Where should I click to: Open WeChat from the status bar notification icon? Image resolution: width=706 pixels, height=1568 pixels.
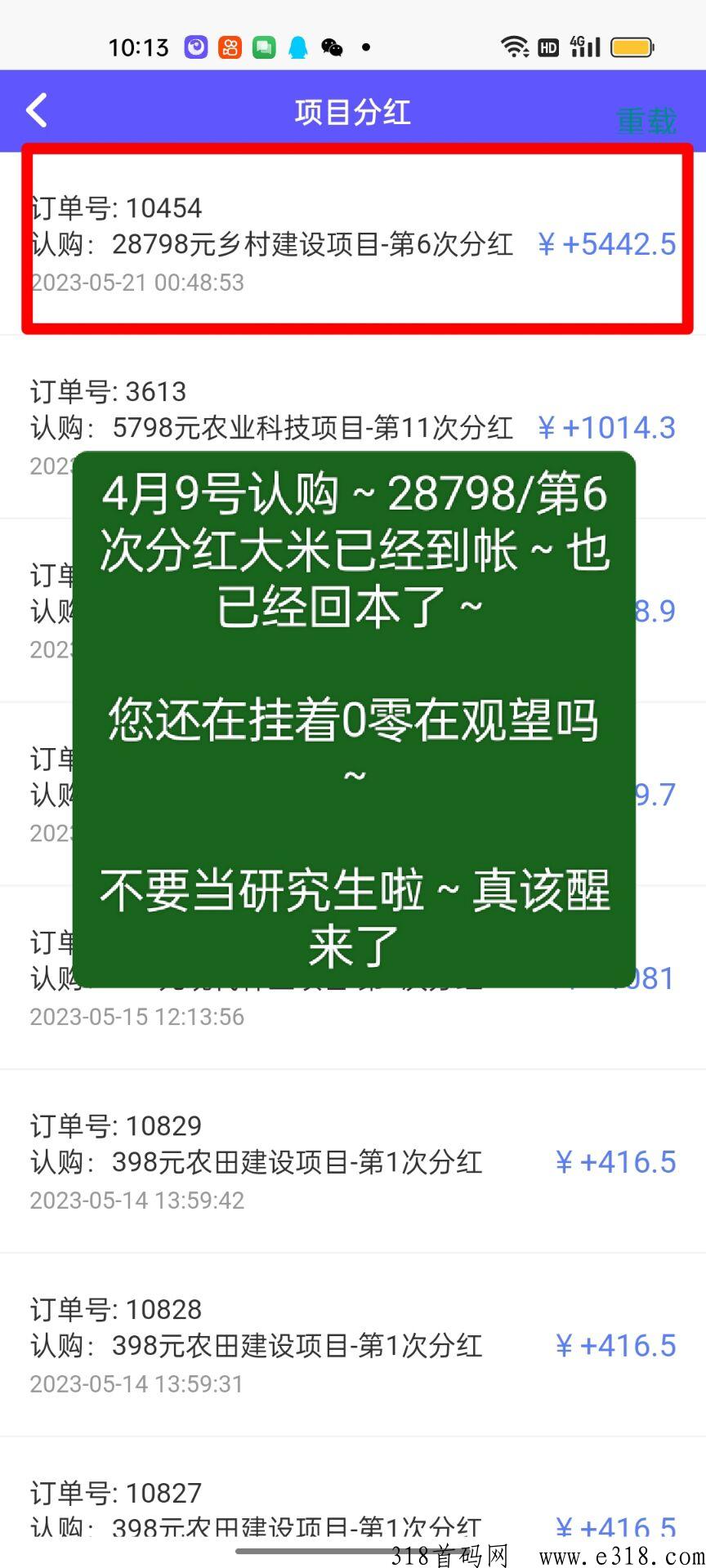tap(332, 47)
